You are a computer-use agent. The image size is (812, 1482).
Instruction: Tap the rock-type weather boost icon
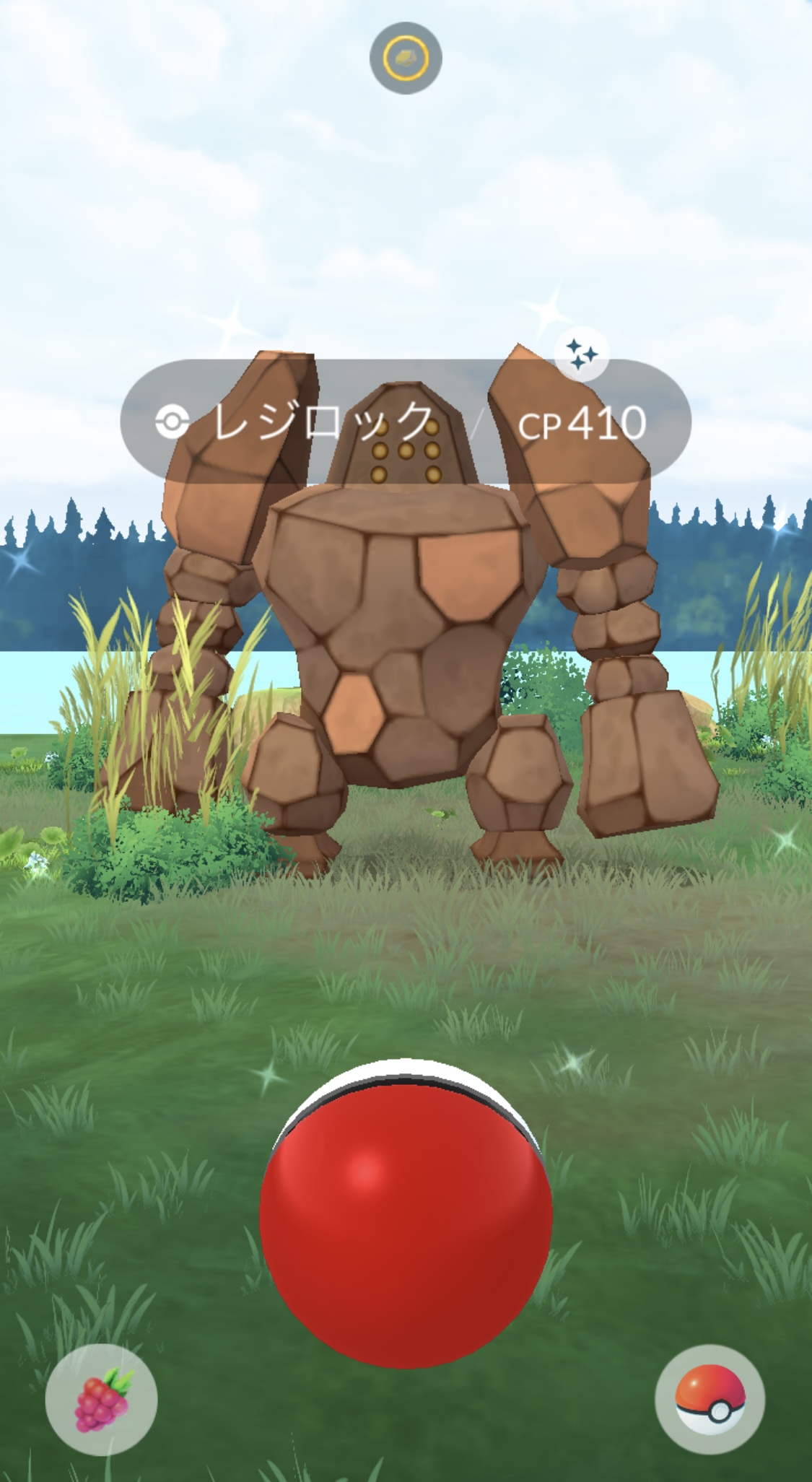click(x=406, y=58)
